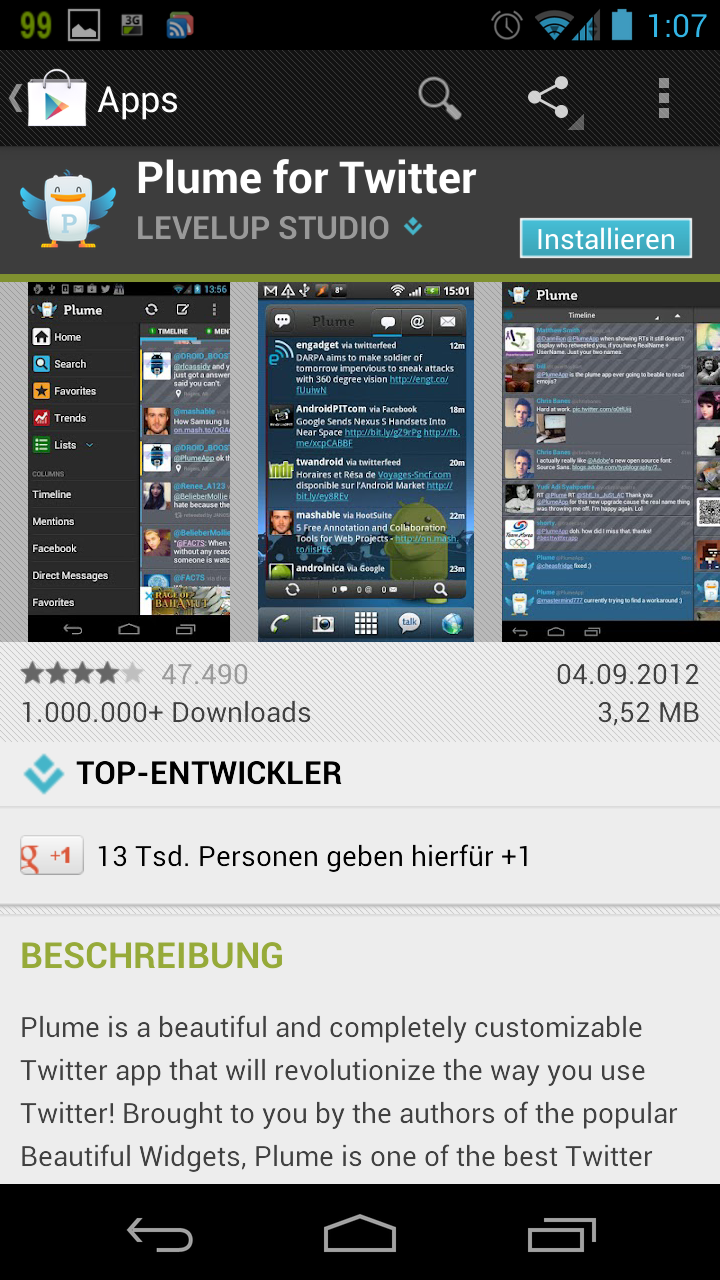Open LEVELUP STUDIO developer page
The height and width of the screenshot is (1280, 720).
263,228
